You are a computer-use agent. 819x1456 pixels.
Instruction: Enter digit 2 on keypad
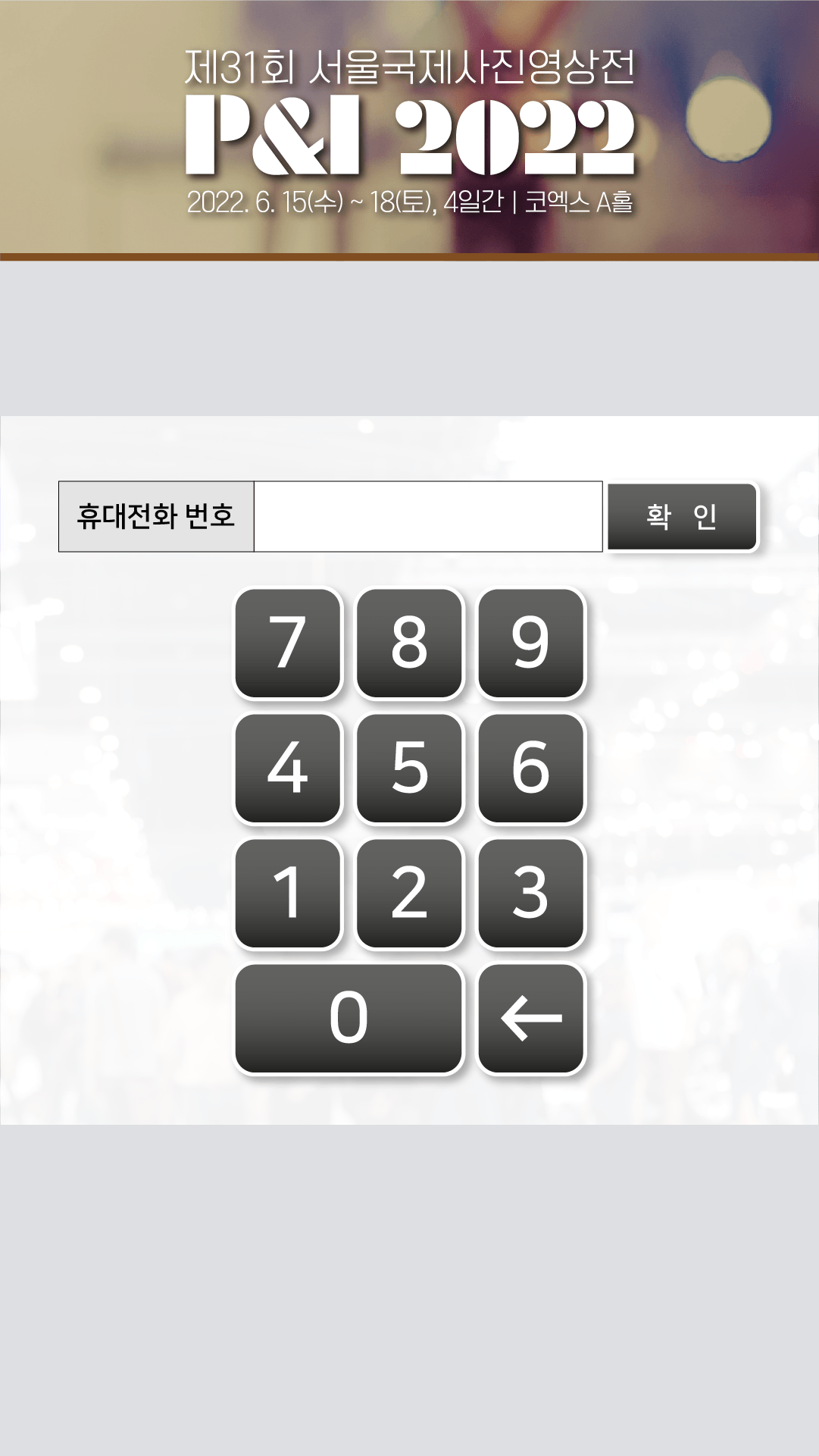click(409, 893)
